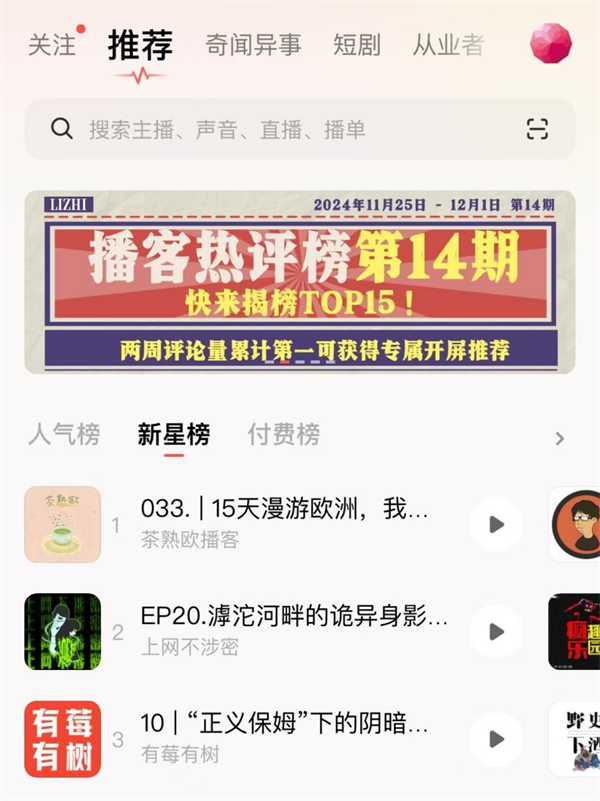Screen dimensions: 600x801
Task: Open the profile avatar icon
Action: [x=550, y=42]
